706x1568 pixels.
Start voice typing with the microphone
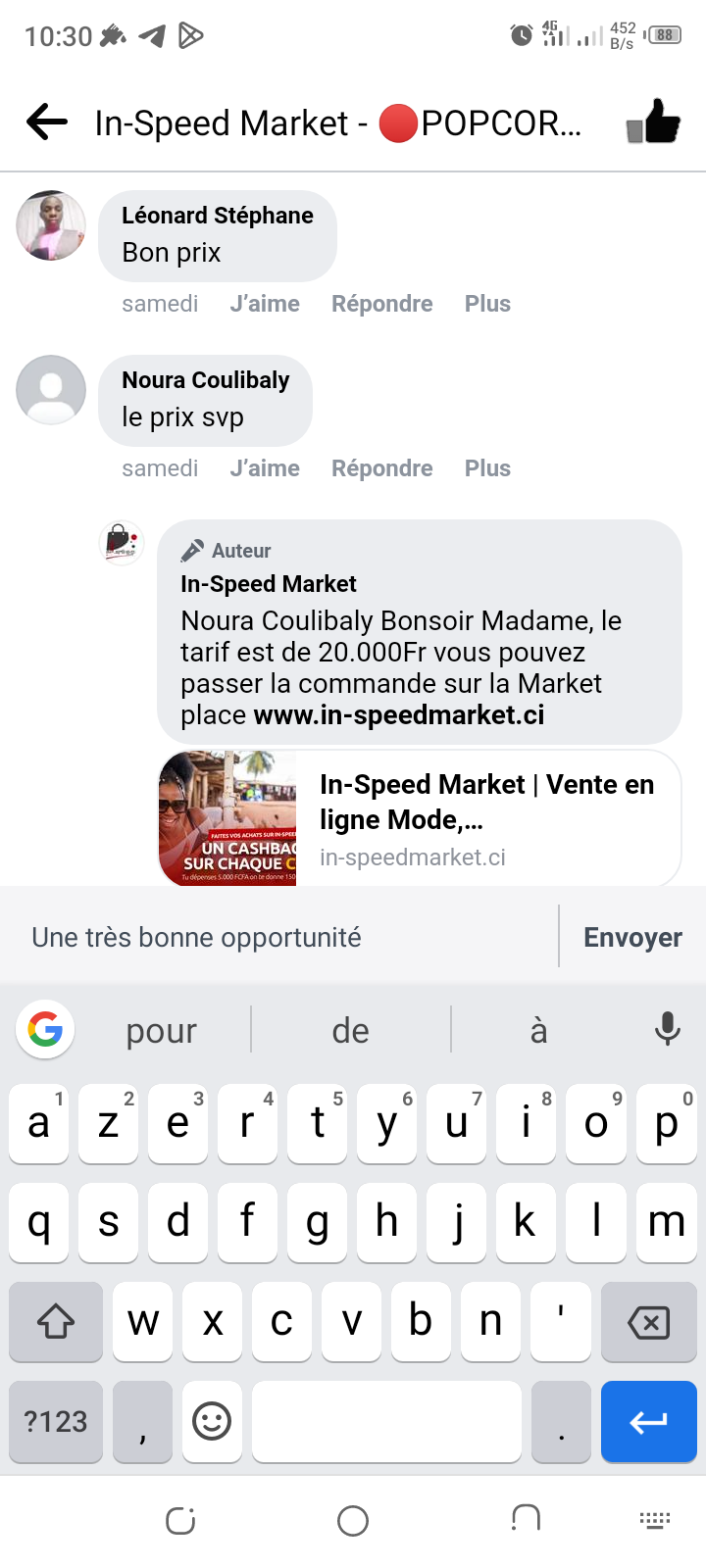click(667, 1029)
